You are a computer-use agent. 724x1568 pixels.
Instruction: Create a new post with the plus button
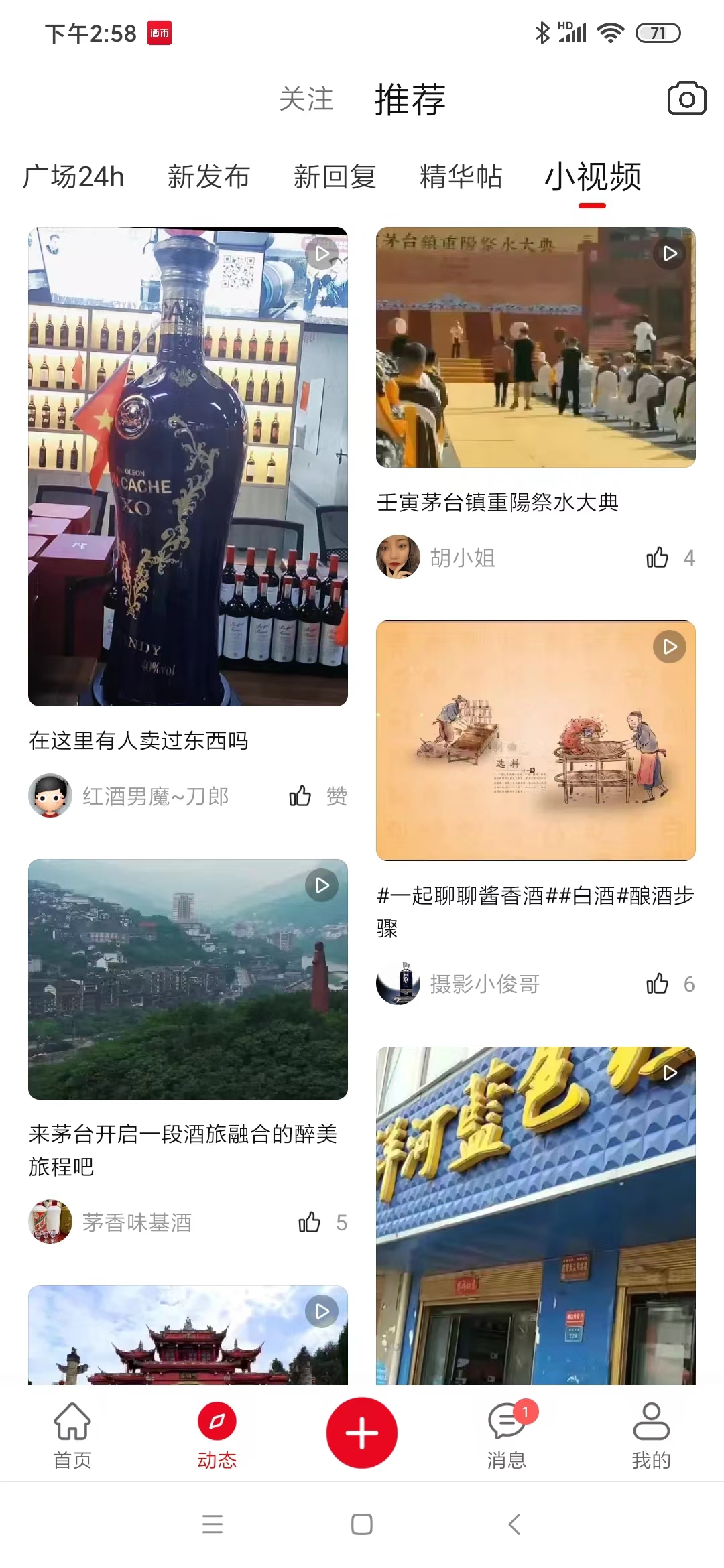362,1433
